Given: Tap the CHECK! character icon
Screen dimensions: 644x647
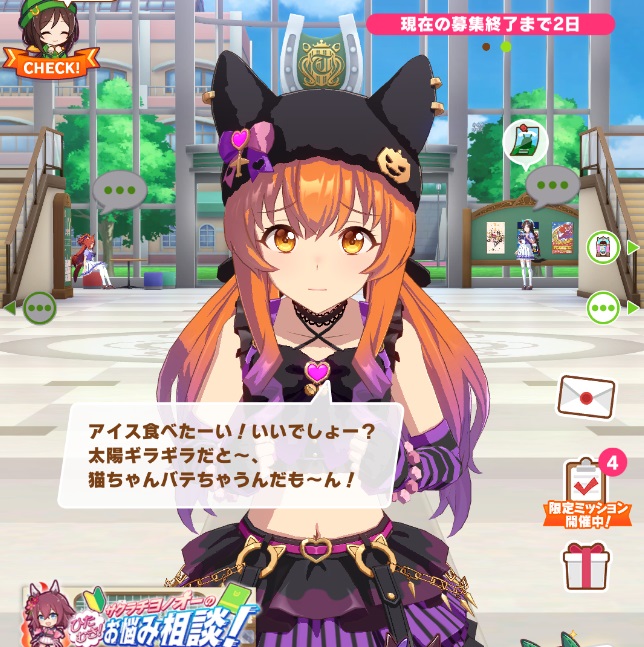Looking at the screenshot, I should [x=43, y=46].
